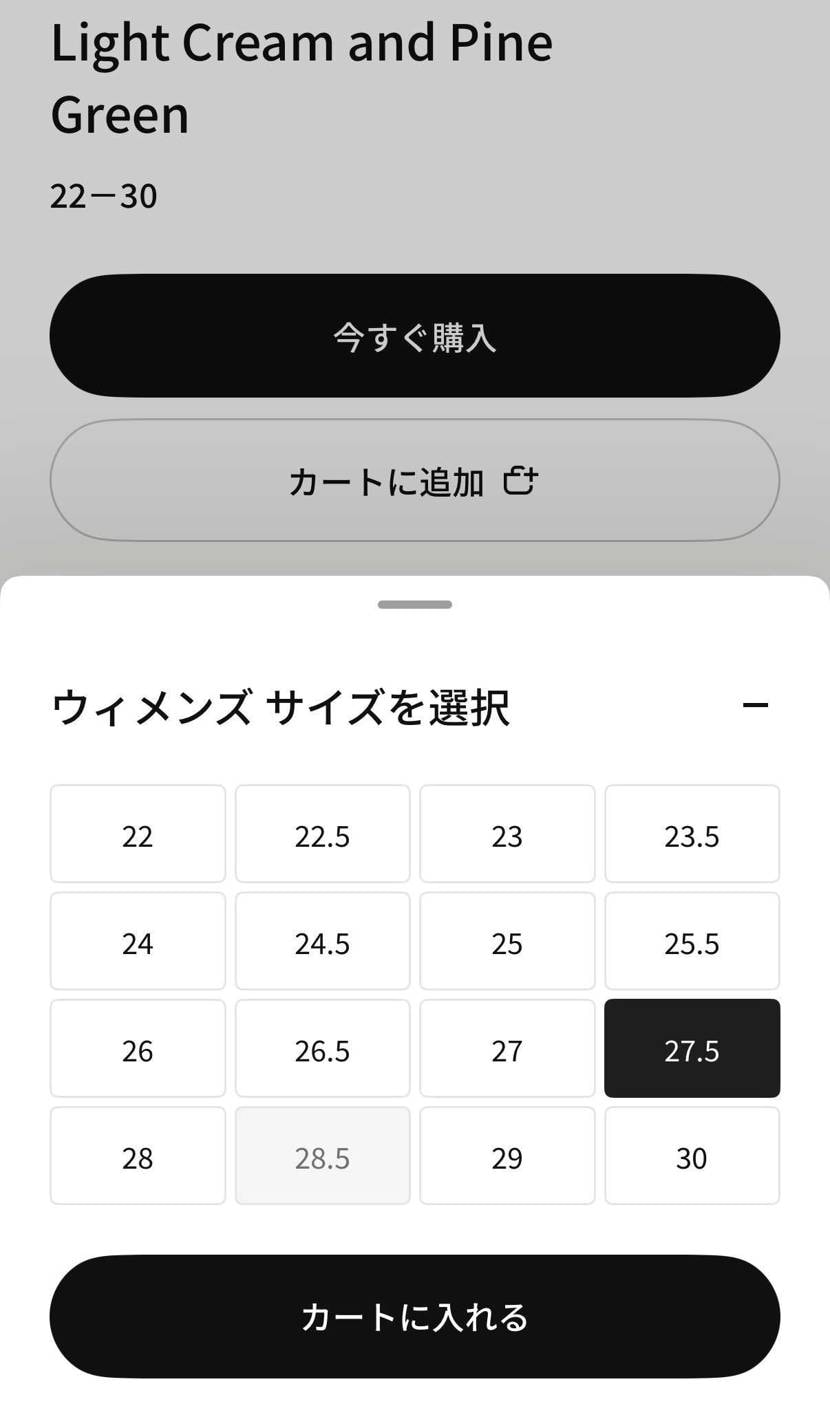Select size 26
Screen dimensions: 830x1428
(x=137, y=1049)
